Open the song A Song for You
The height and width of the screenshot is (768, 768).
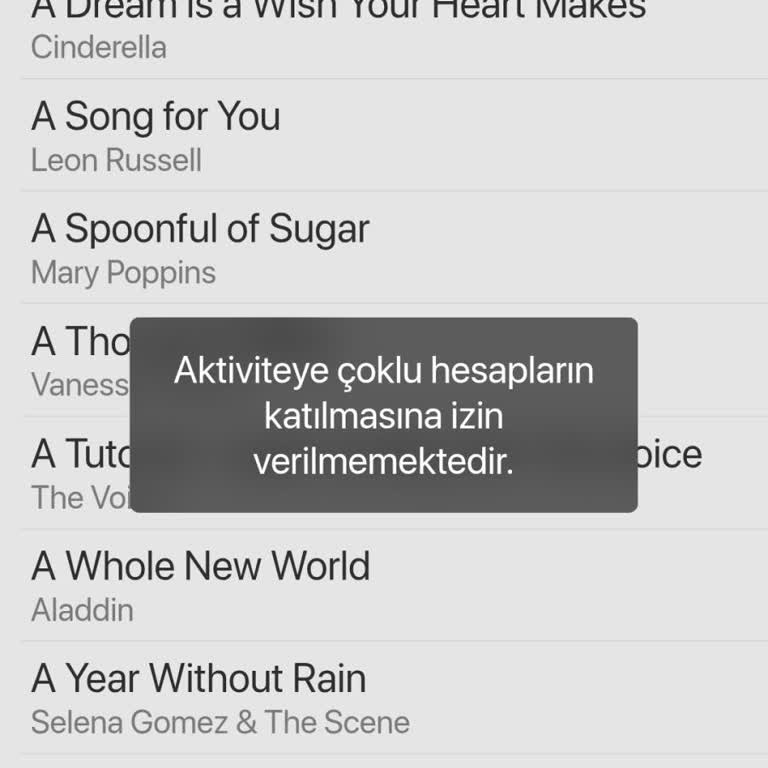pos(156,135)
